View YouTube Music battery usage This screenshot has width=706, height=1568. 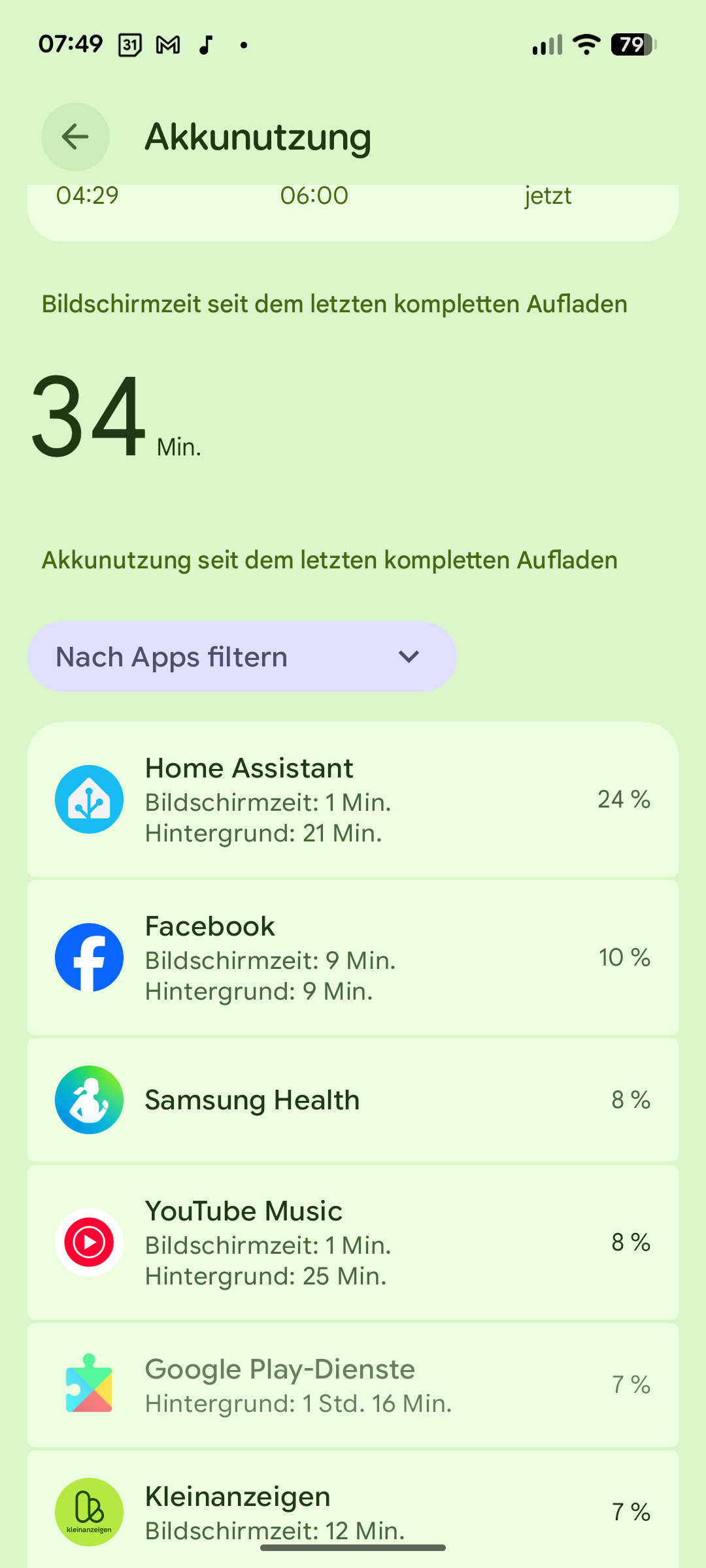353,1243
